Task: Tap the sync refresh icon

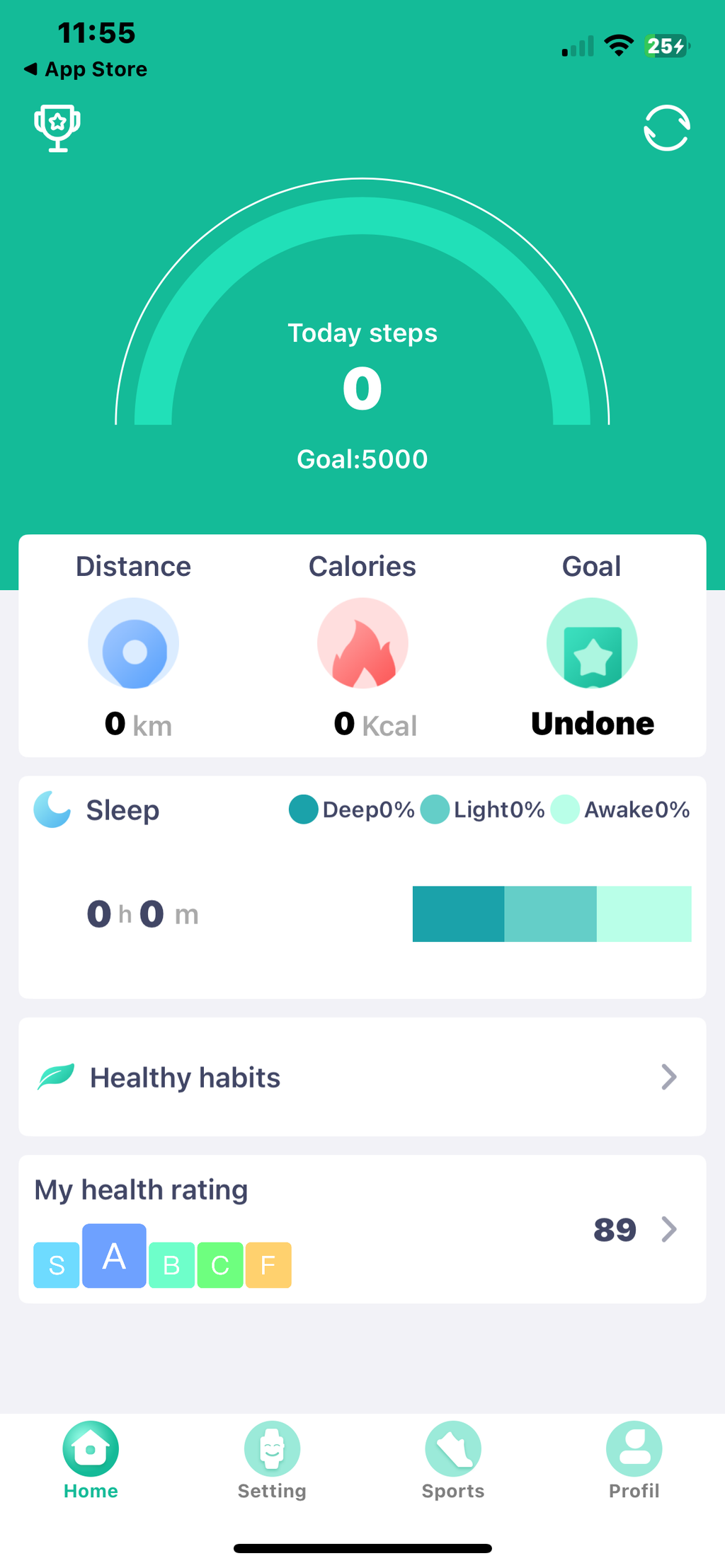Action: tap(666, 128)
